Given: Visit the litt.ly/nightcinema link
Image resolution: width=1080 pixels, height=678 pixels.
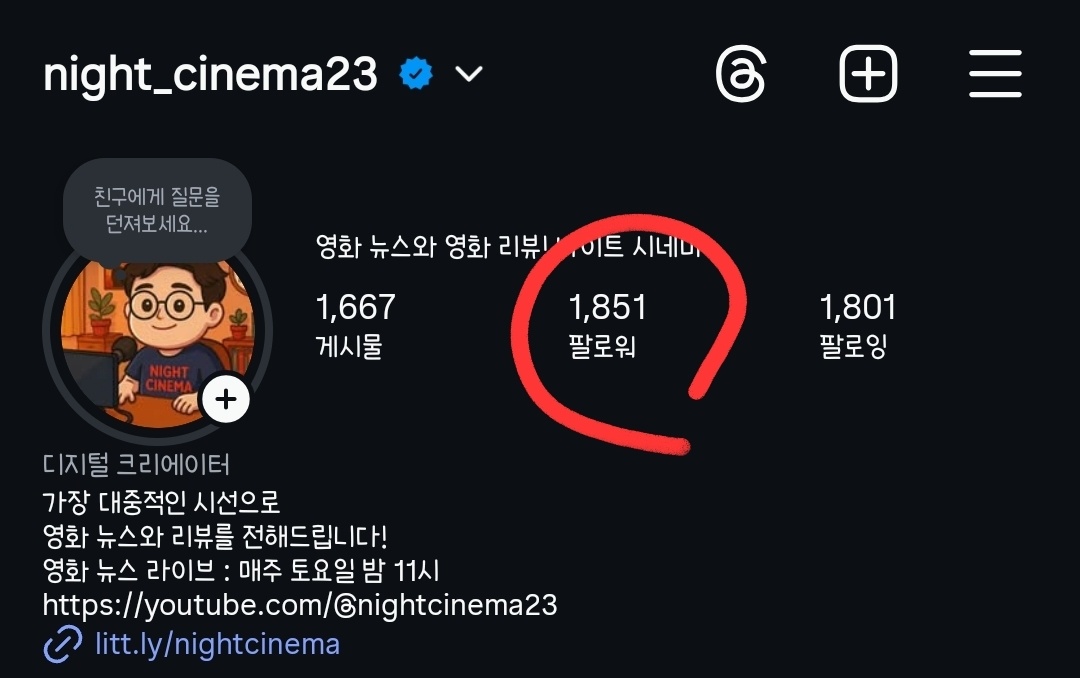Looking at the screenshot, I should click(x=217, y=644).
